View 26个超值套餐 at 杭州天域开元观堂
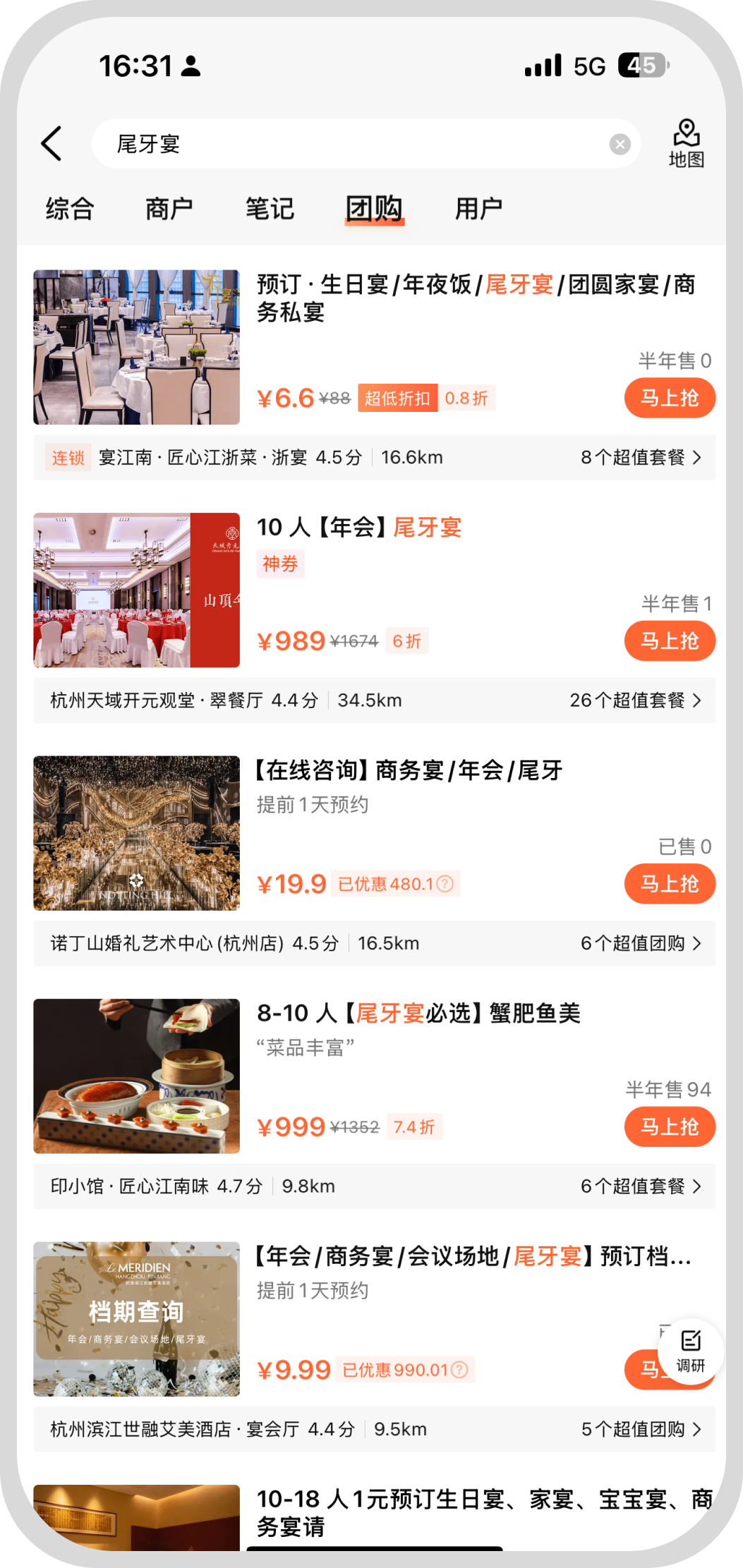 tap(635, 700)
